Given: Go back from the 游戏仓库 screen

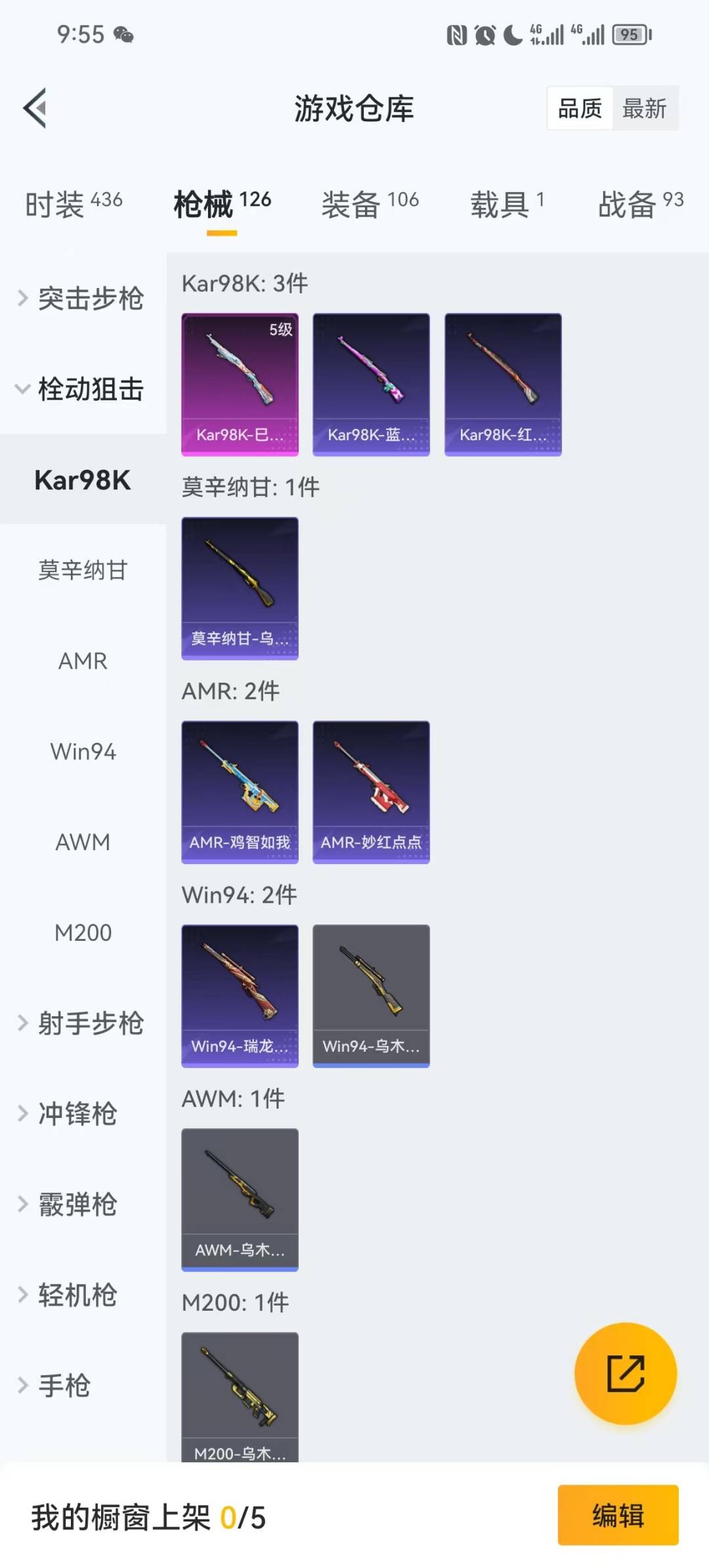Looking at the screenshot, I should [x=35, y=108].
